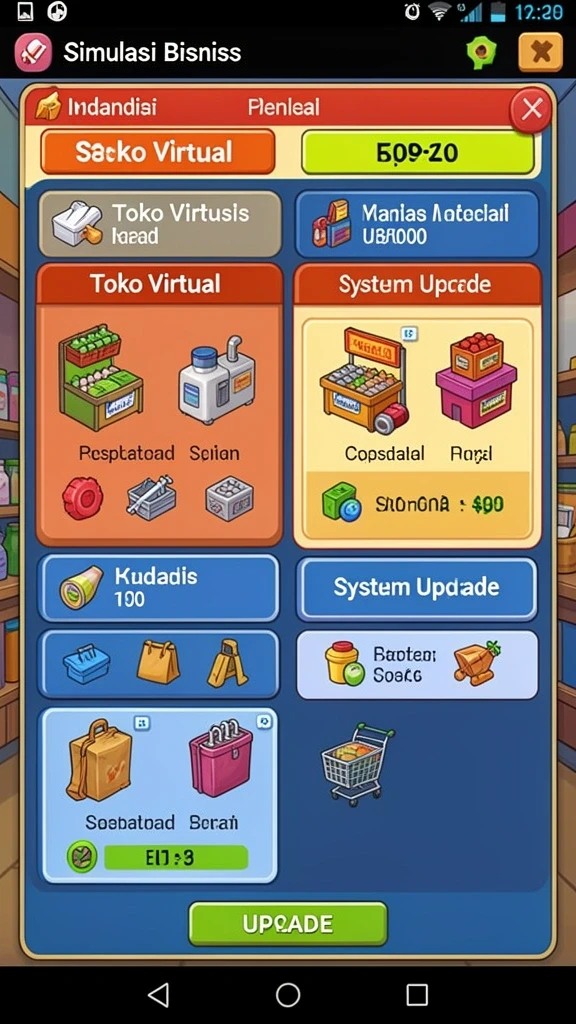Select the Sacko Virtual orange button
This screenshot has height=1024, width=576.
coord(157,152)
